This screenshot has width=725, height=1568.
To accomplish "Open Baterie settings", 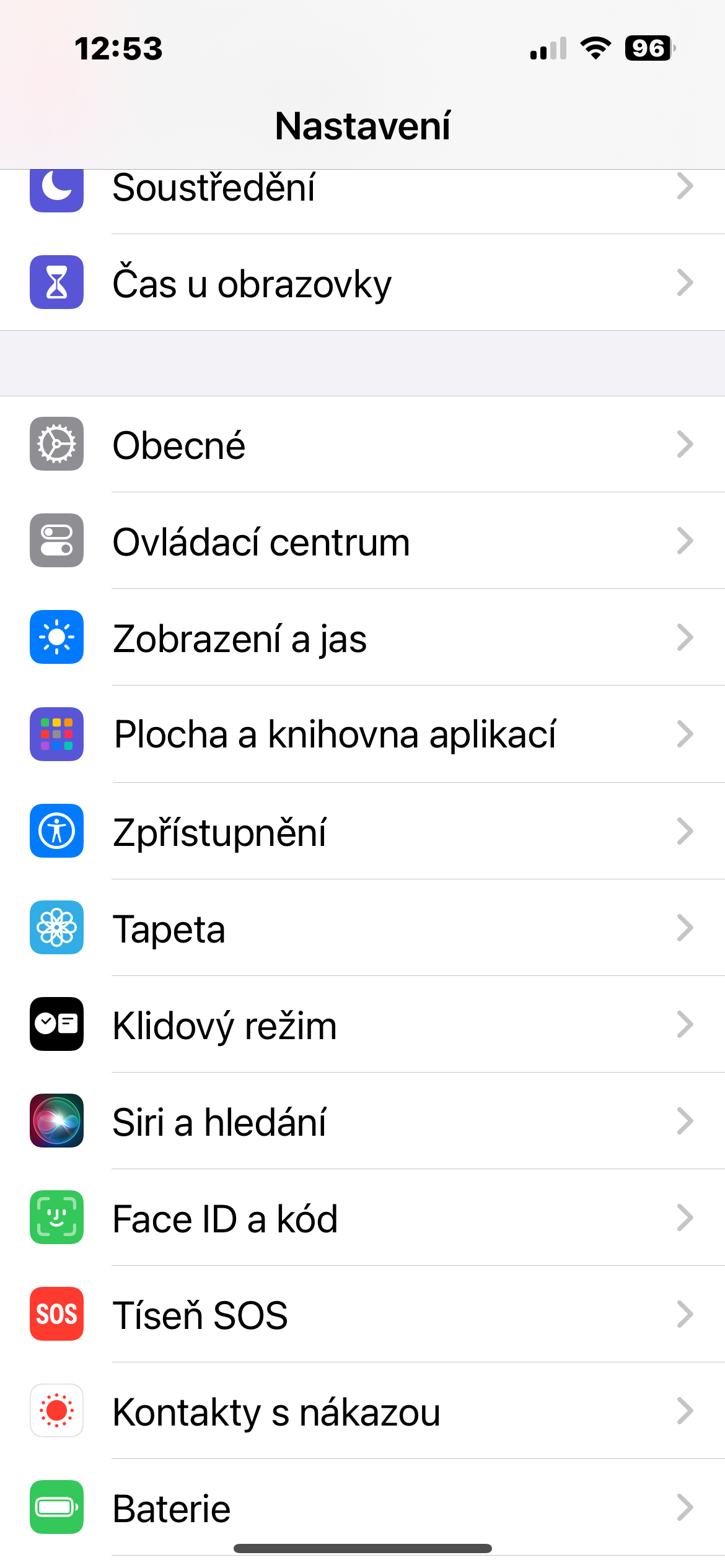I will [362, 1507].
